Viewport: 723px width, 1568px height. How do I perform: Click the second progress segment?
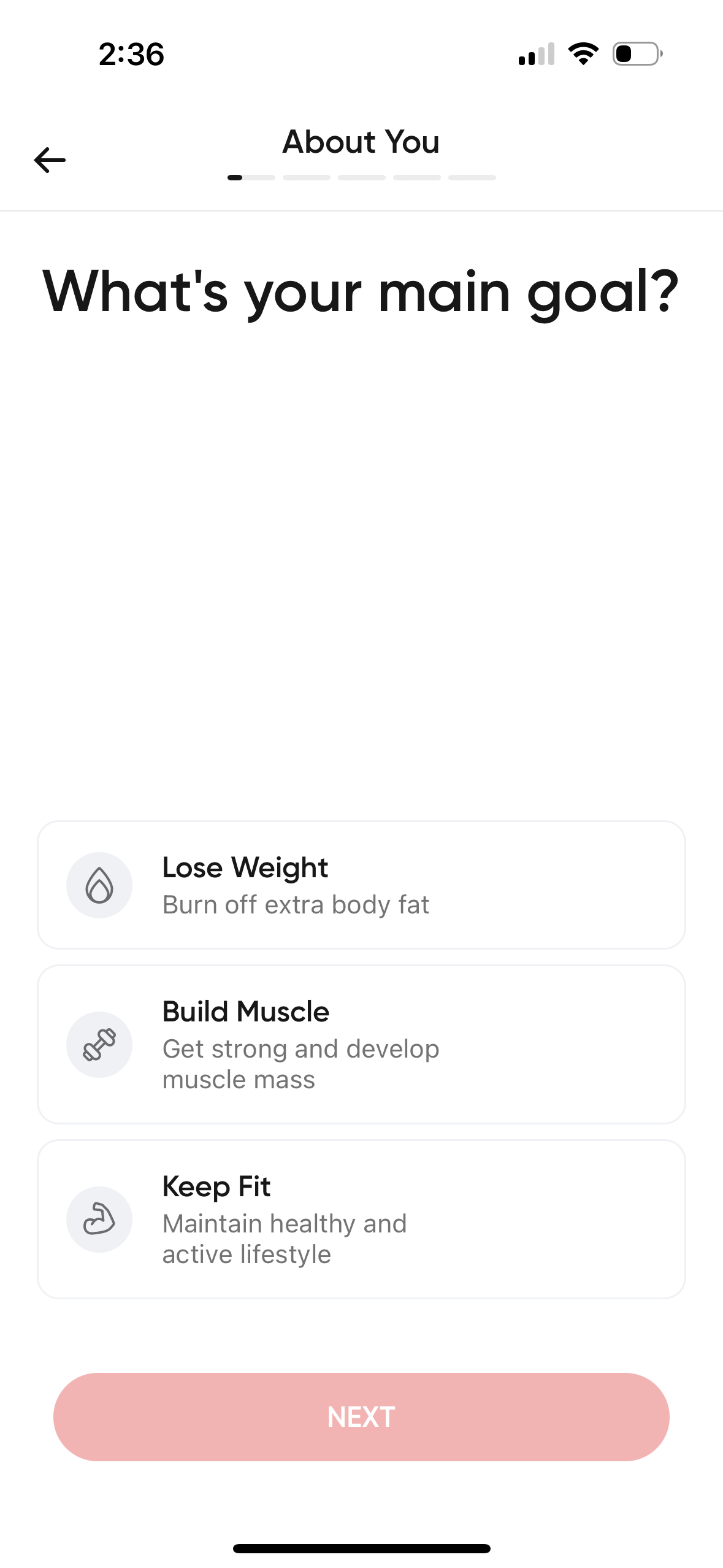point(307,178)
